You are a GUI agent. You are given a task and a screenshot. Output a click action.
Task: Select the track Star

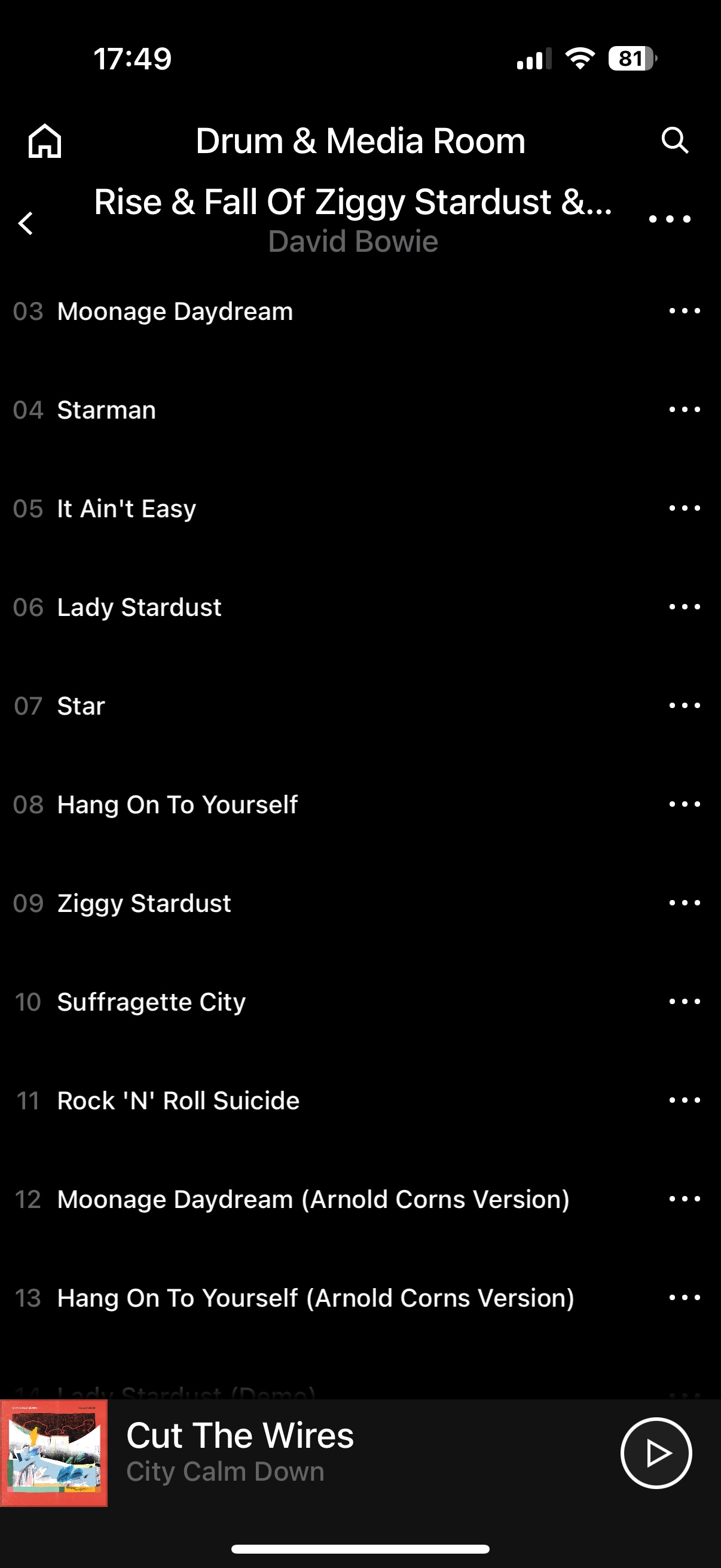click(x=81, y=706)
